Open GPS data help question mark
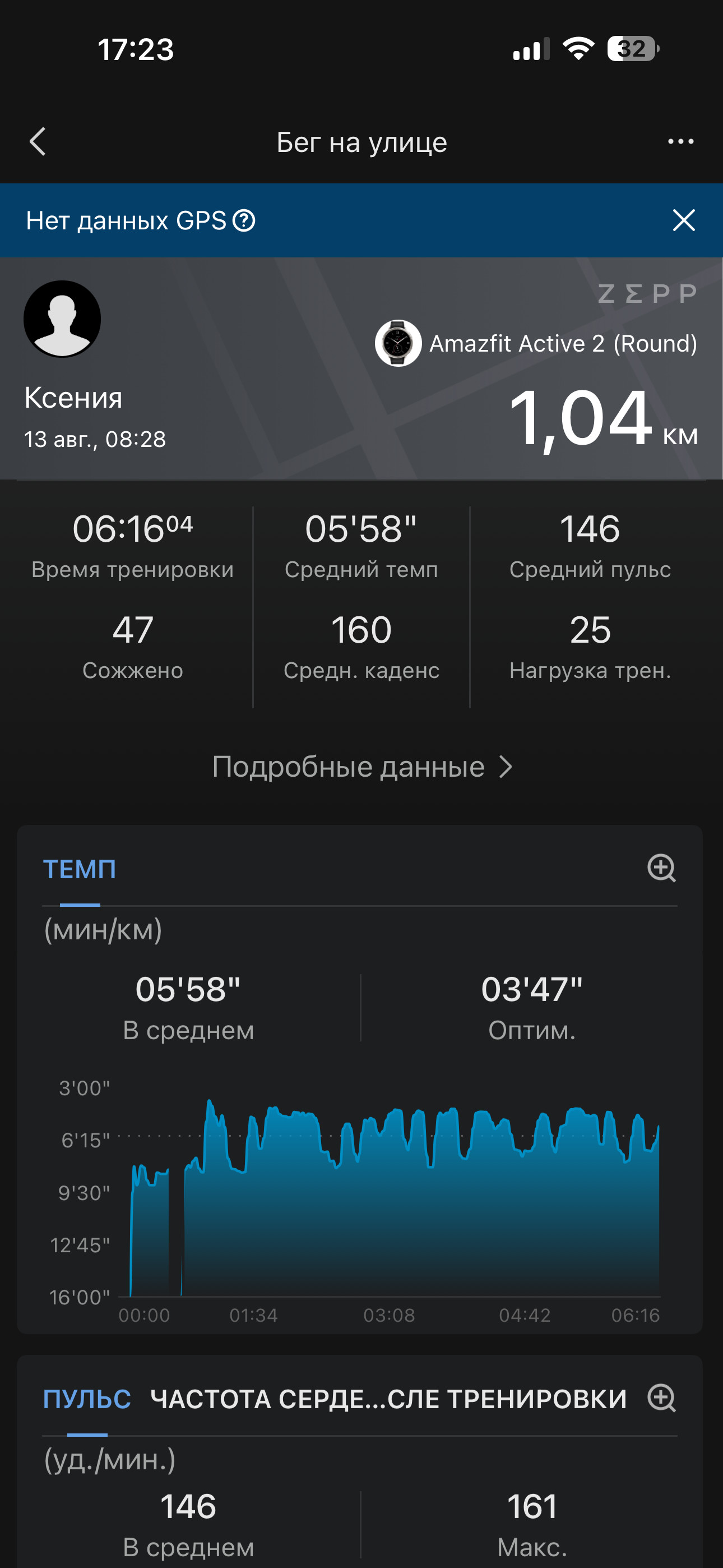The image size is (723, 1568). (244, 220)
